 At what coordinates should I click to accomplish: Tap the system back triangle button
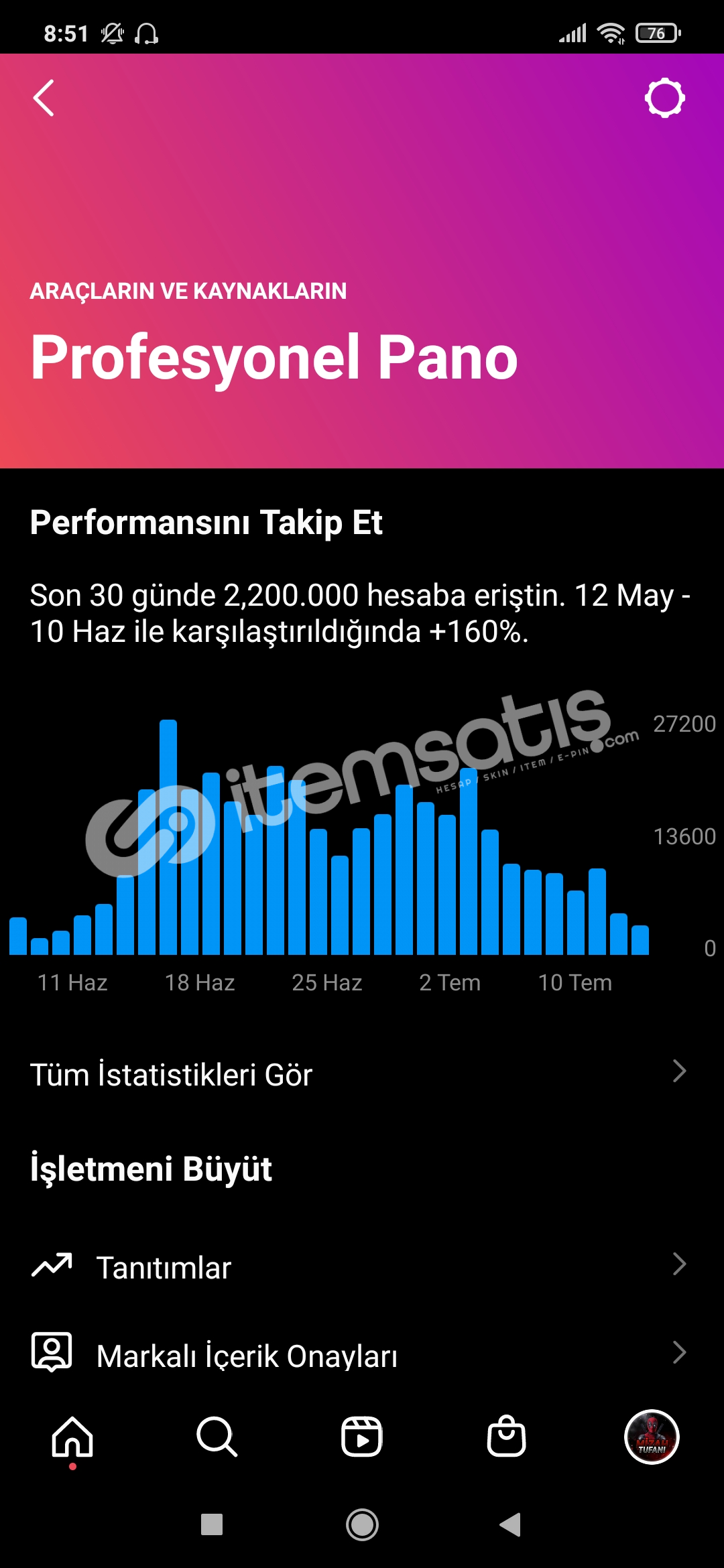click(511, 1524)
